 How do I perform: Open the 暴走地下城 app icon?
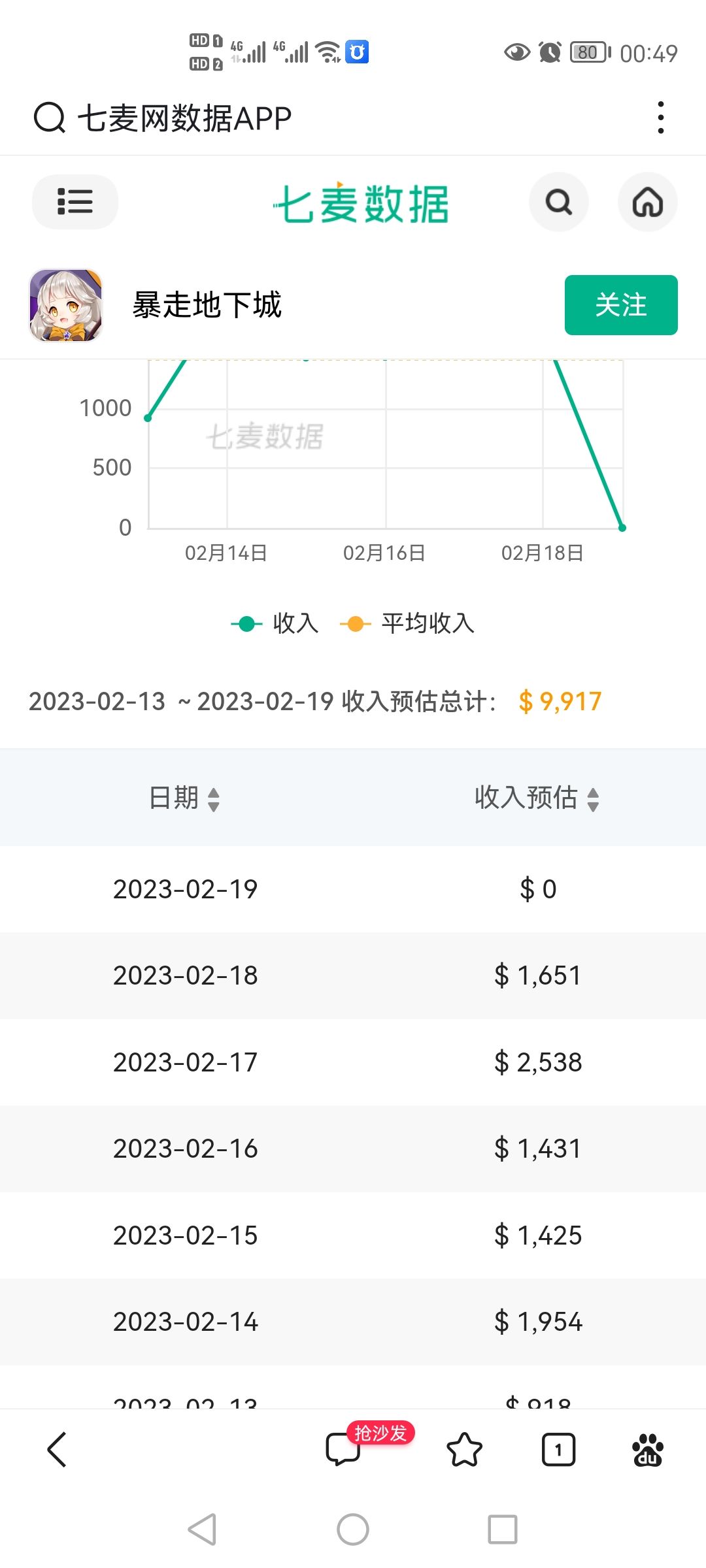(x=66, y=305)
